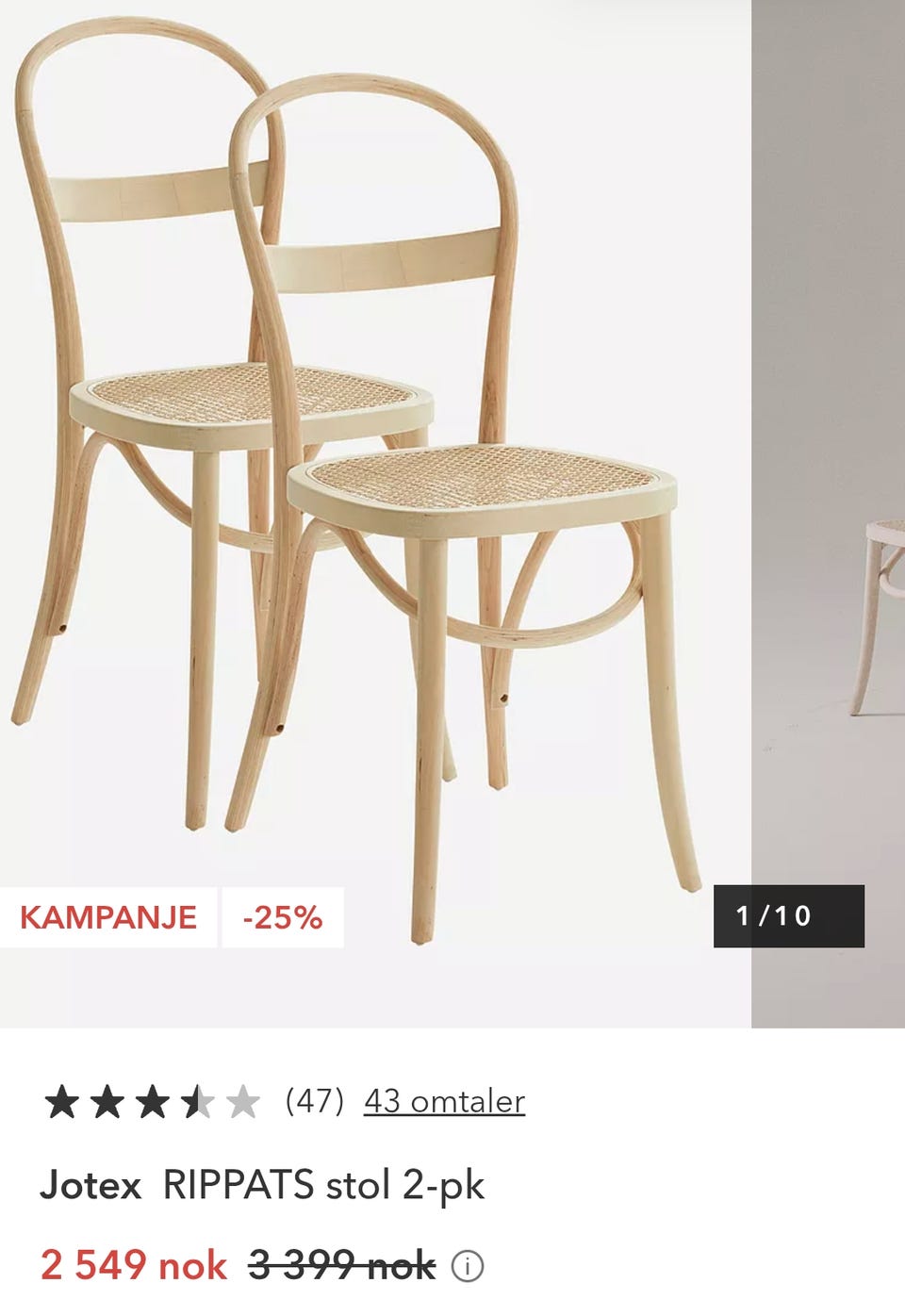Click the review count (47)
Image resolution: width=905 pixels, height=1316 pixels.
[314, 1098]
